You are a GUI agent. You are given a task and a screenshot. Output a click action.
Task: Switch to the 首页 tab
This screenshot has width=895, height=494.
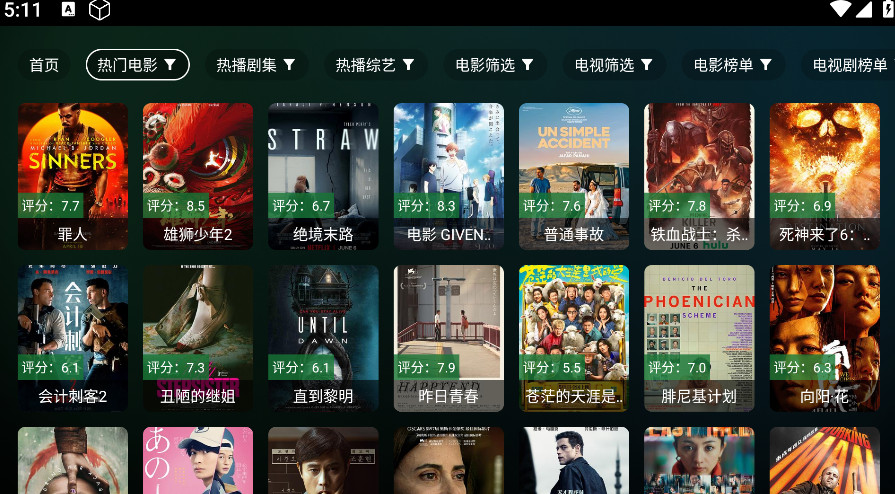44,65
